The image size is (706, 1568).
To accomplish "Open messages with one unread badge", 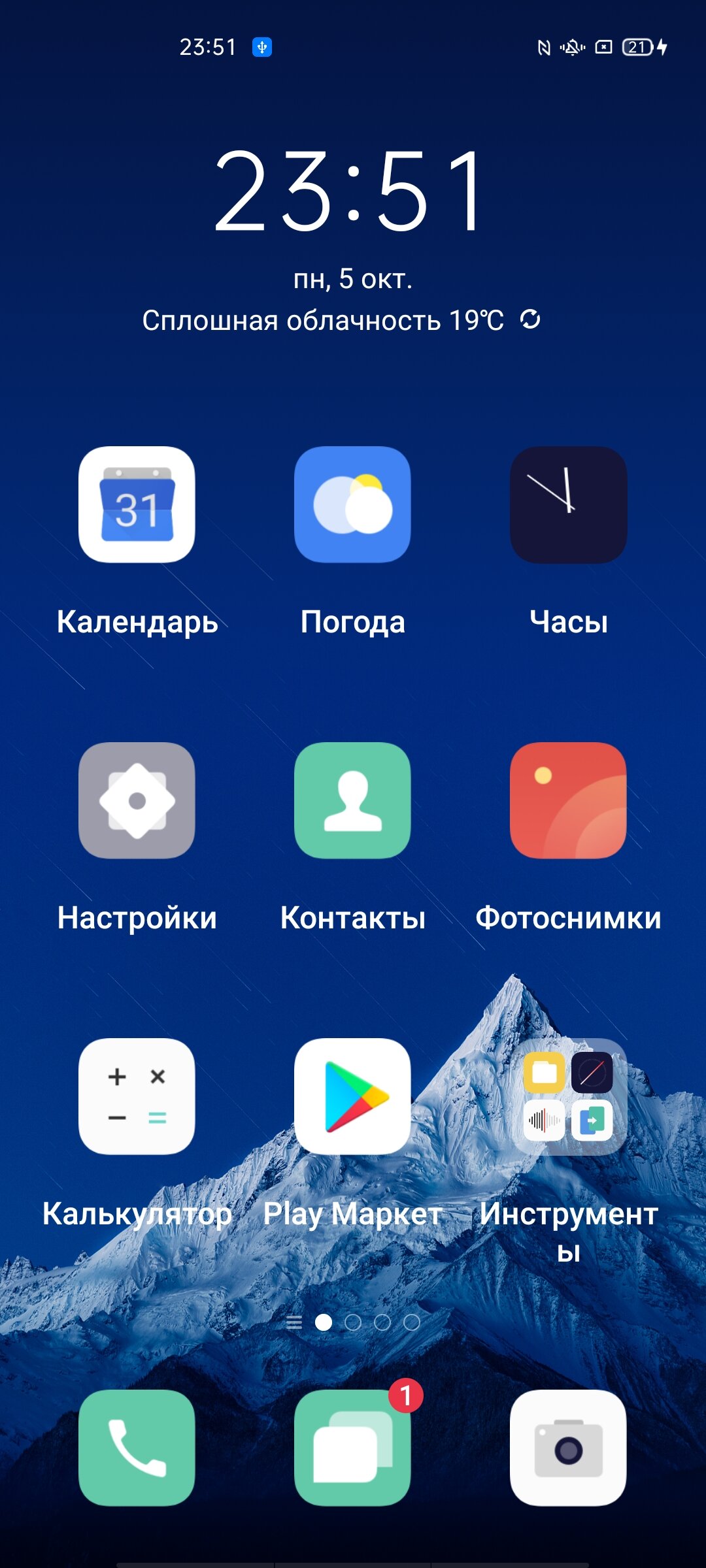I will click(352, 1448).
